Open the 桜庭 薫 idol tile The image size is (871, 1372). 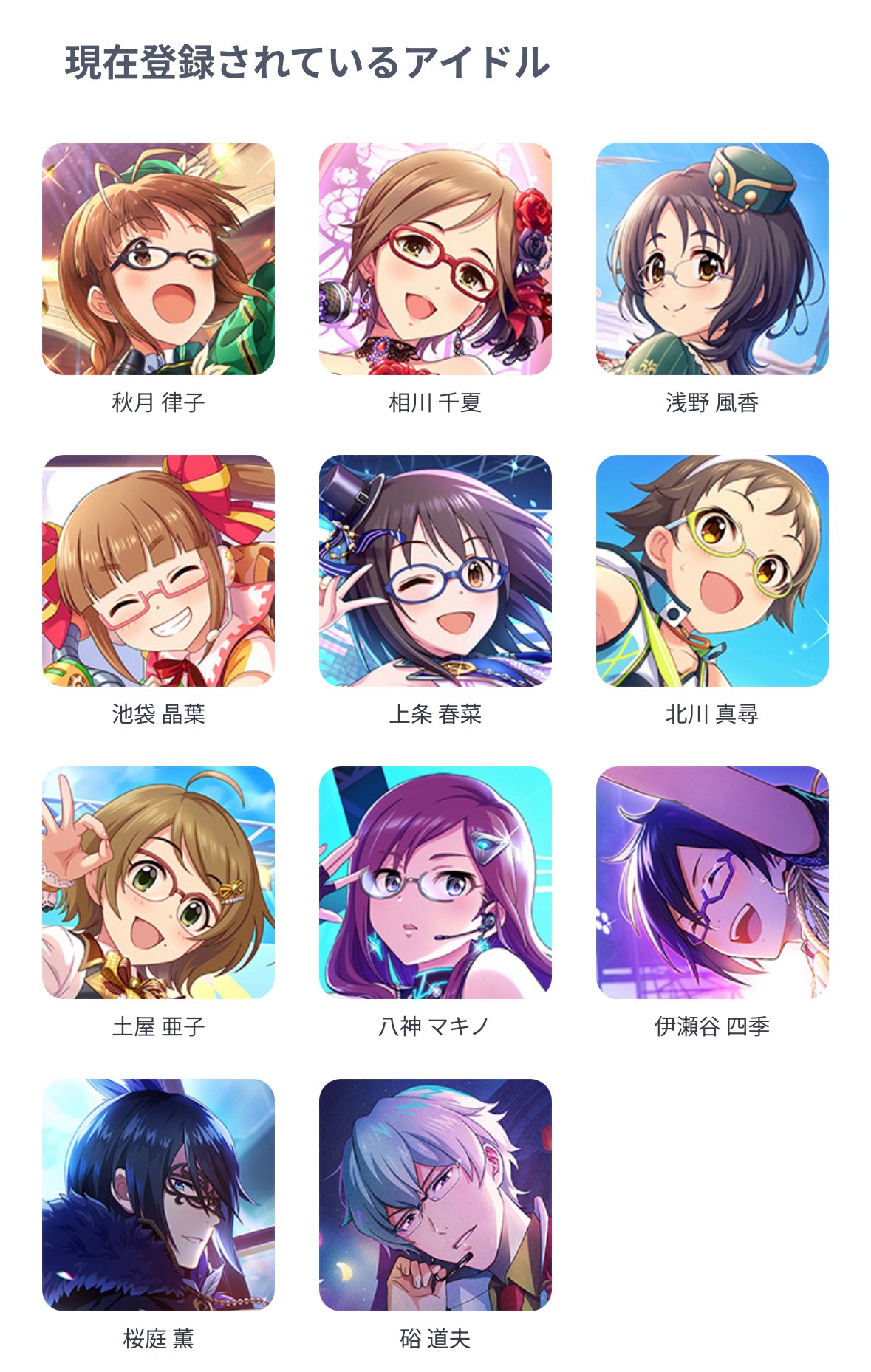coord(158,1195)
